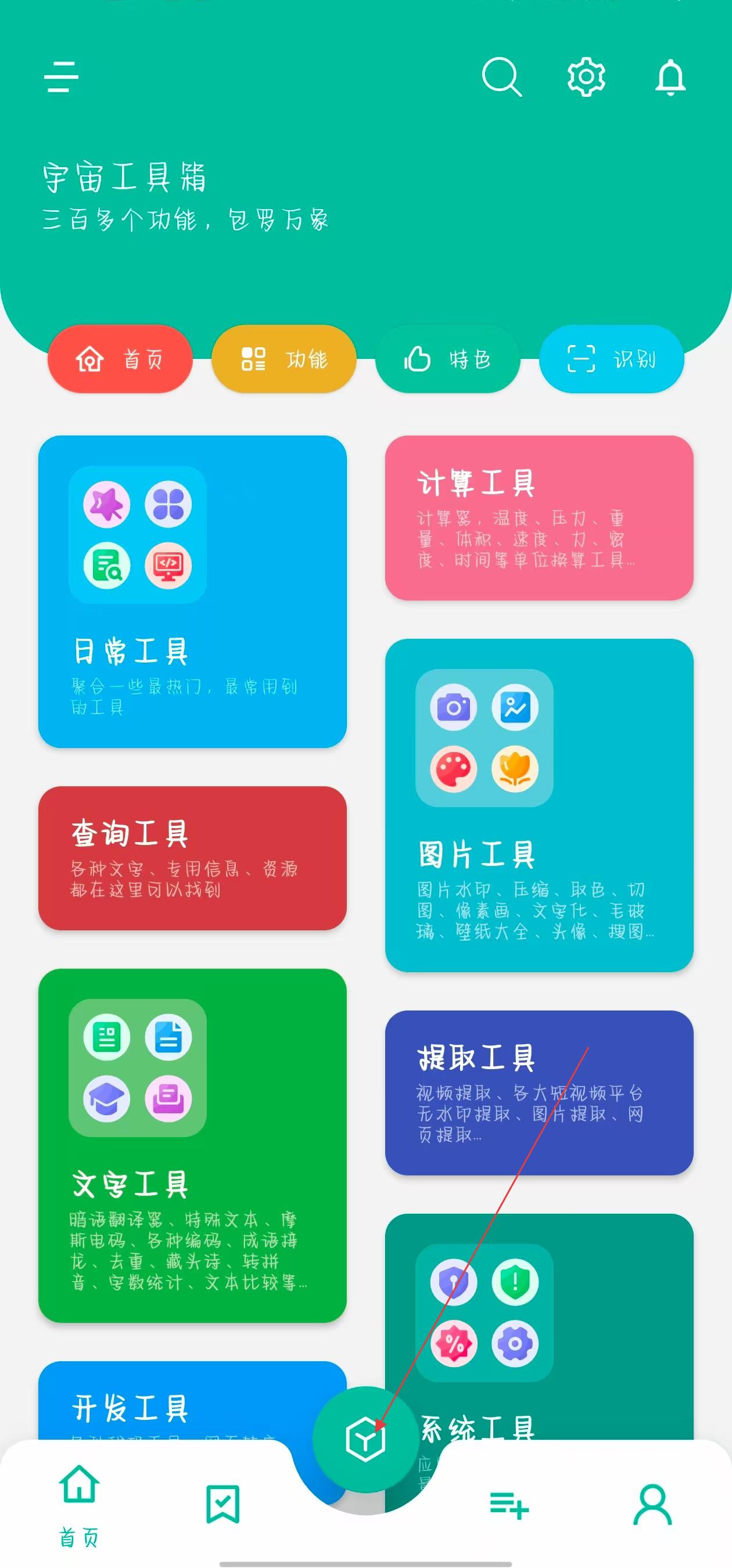Select the yellow 功能 chip
732x1568 pixels.
(x=284, y=359)
